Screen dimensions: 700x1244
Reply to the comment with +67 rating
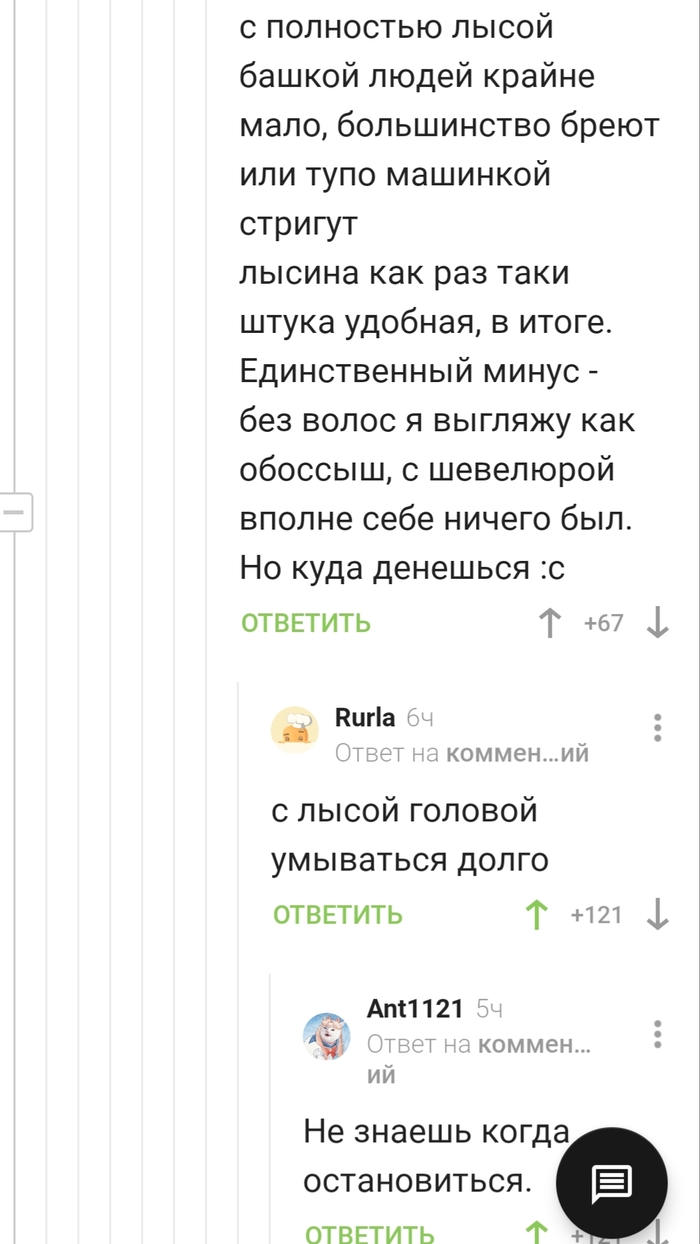[306, 623]
